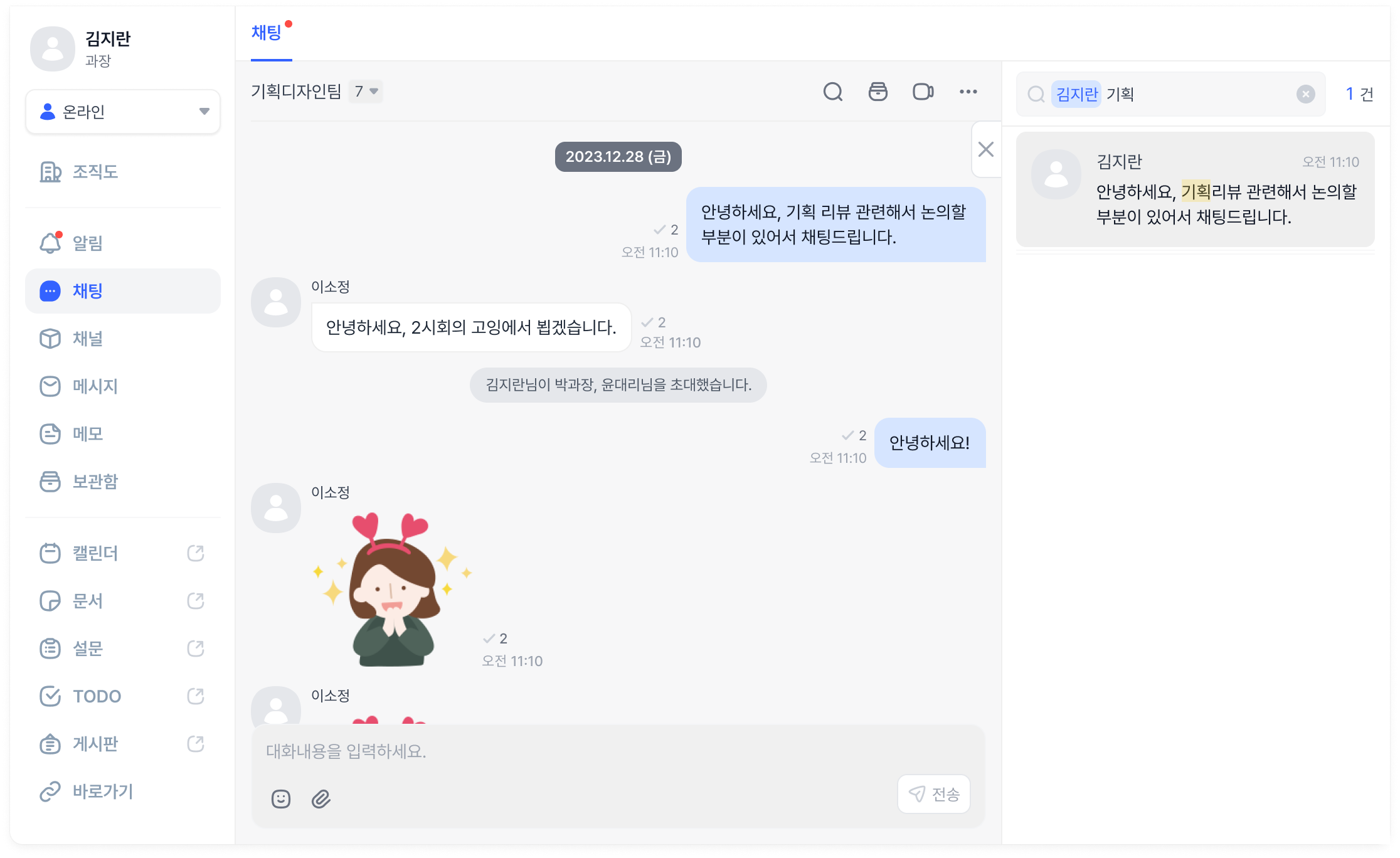The image size is (1400, 858).
Task: Open 조직도 in the sidebar
Action: tap(94, 172)
